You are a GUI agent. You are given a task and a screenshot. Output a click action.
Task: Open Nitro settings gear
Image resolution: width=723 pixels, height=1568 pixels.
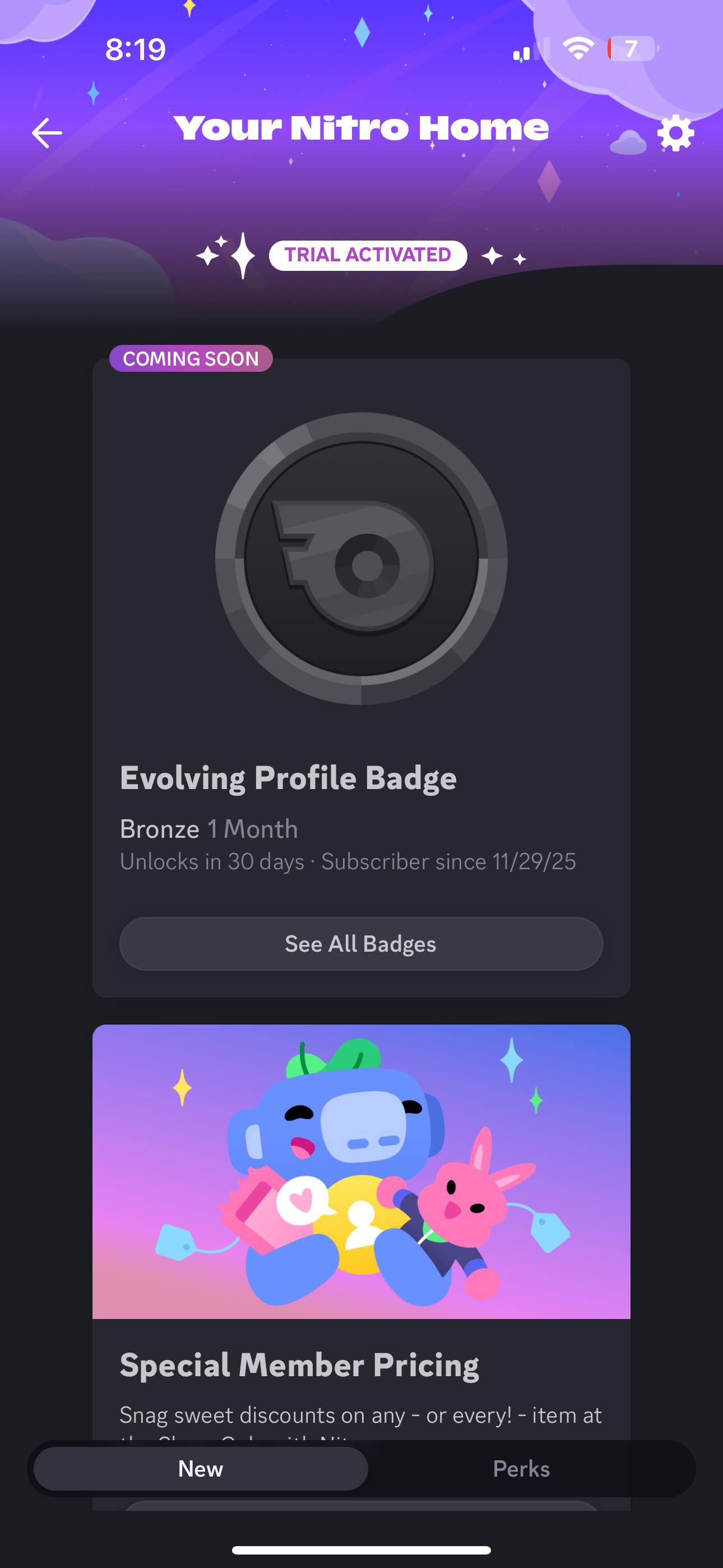point(675,133)
